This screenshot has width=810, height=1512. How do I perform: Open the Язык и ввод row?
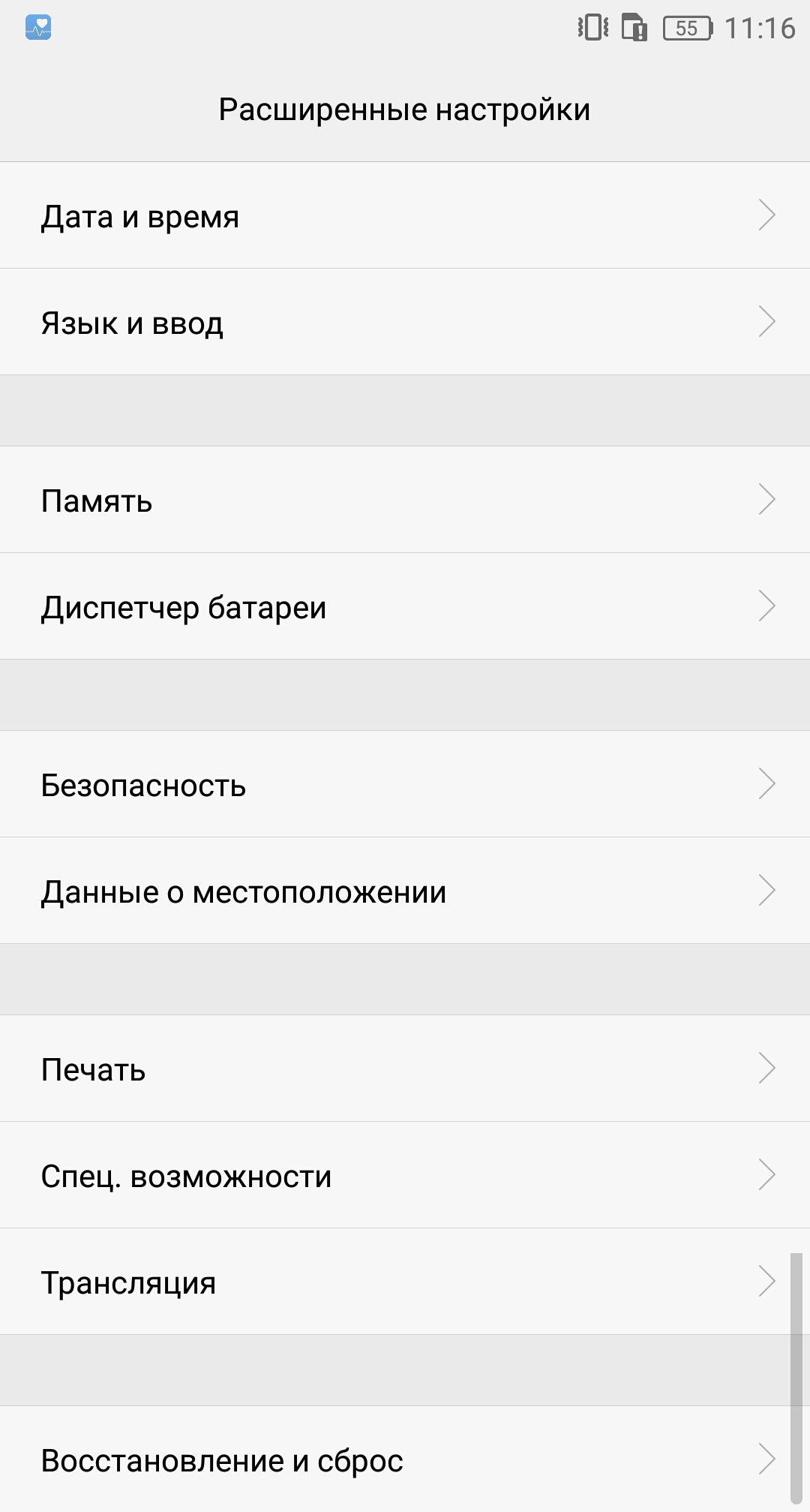click(x=405, y=322)
